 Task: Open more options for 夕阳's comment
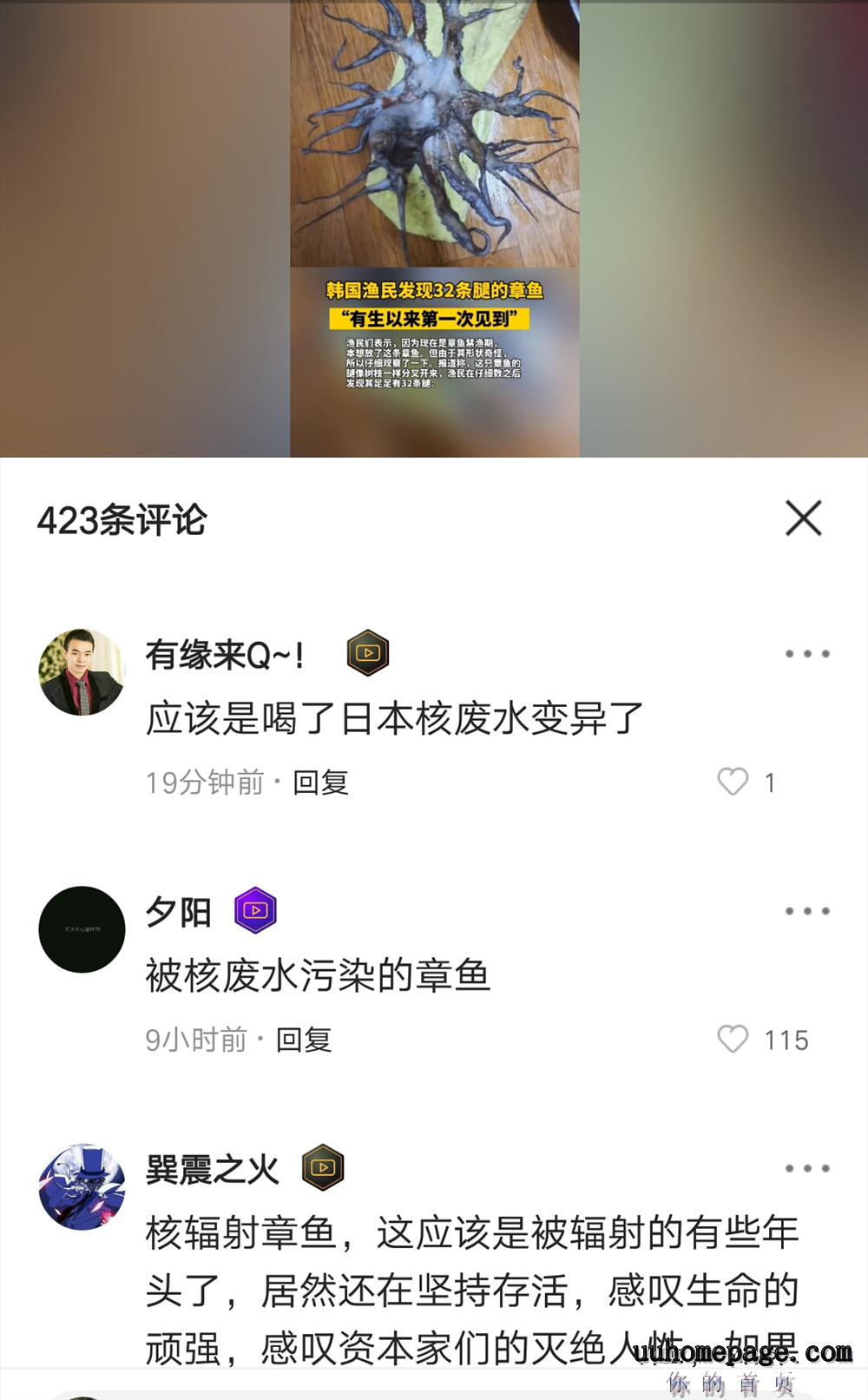807,911
